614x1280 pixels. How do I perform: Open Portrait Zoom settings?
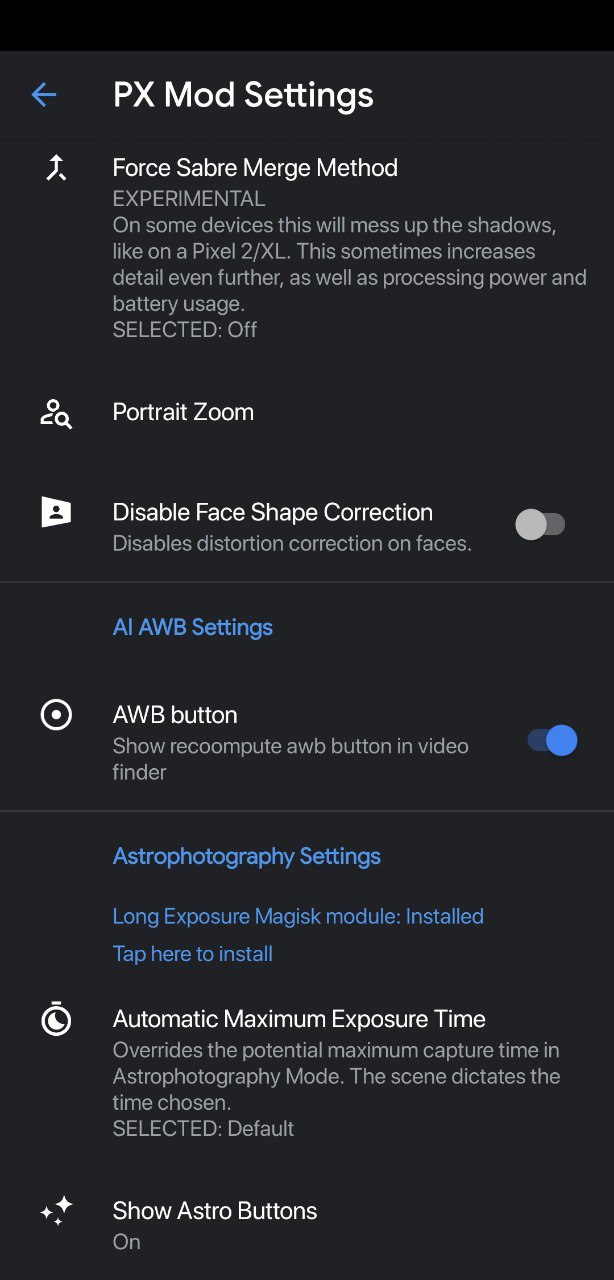tap(307, 412)
